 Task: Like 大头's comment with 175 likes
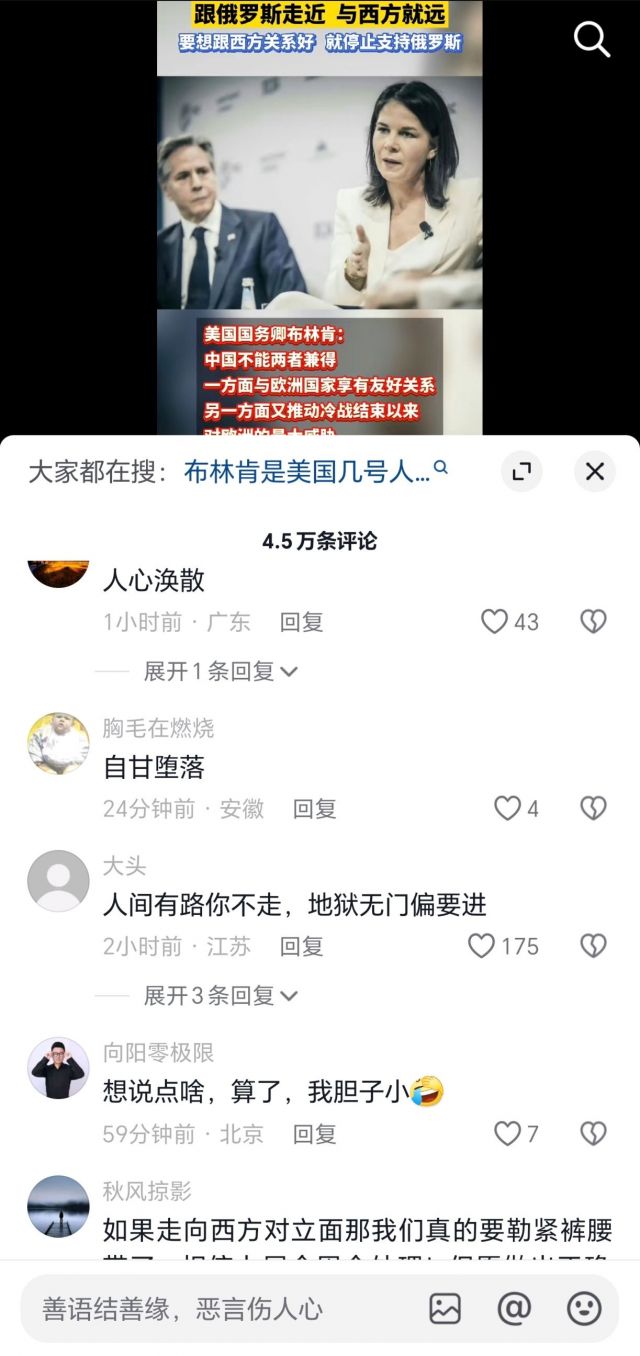483,946
